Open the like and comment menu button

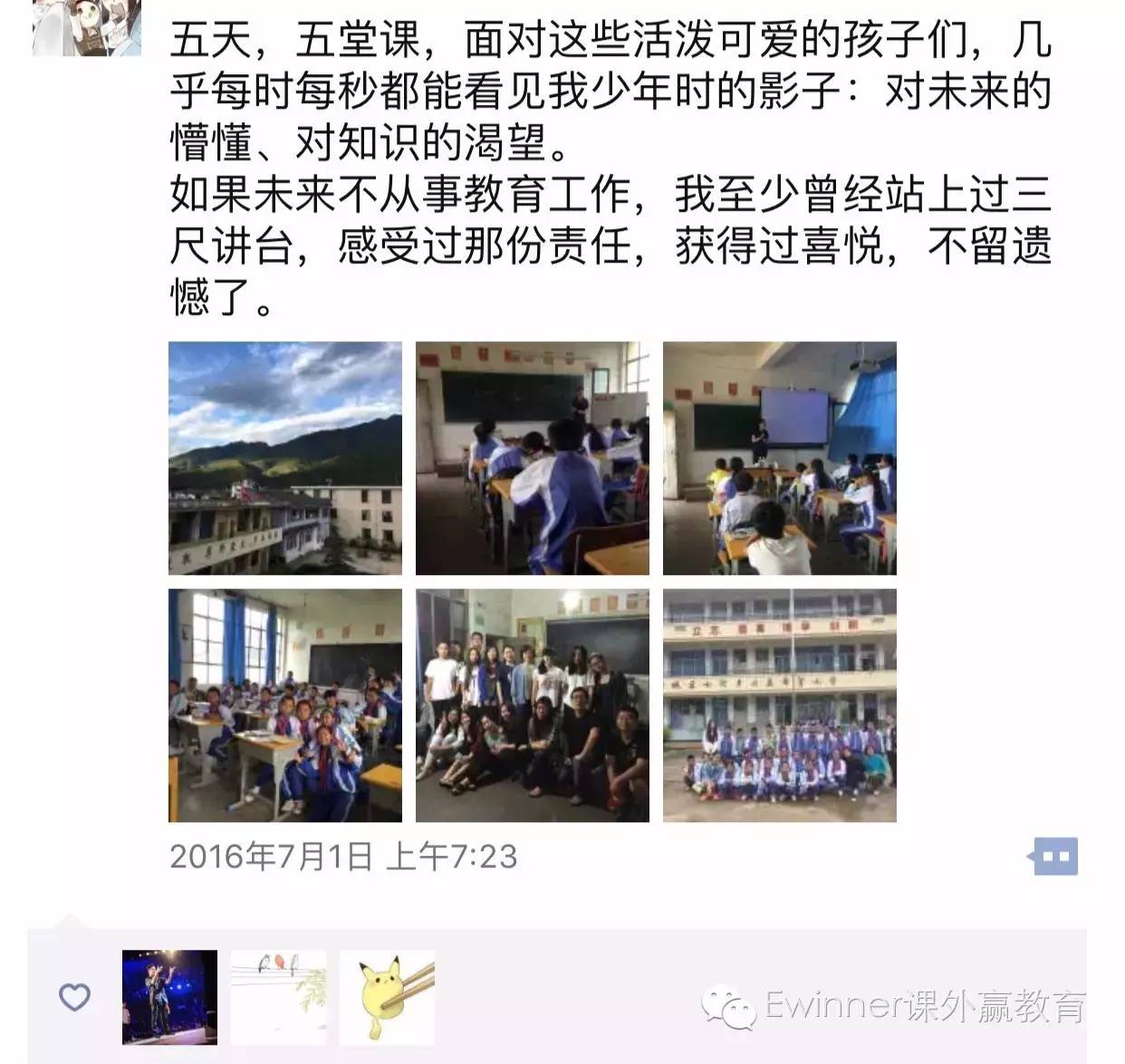(1055, 856)
